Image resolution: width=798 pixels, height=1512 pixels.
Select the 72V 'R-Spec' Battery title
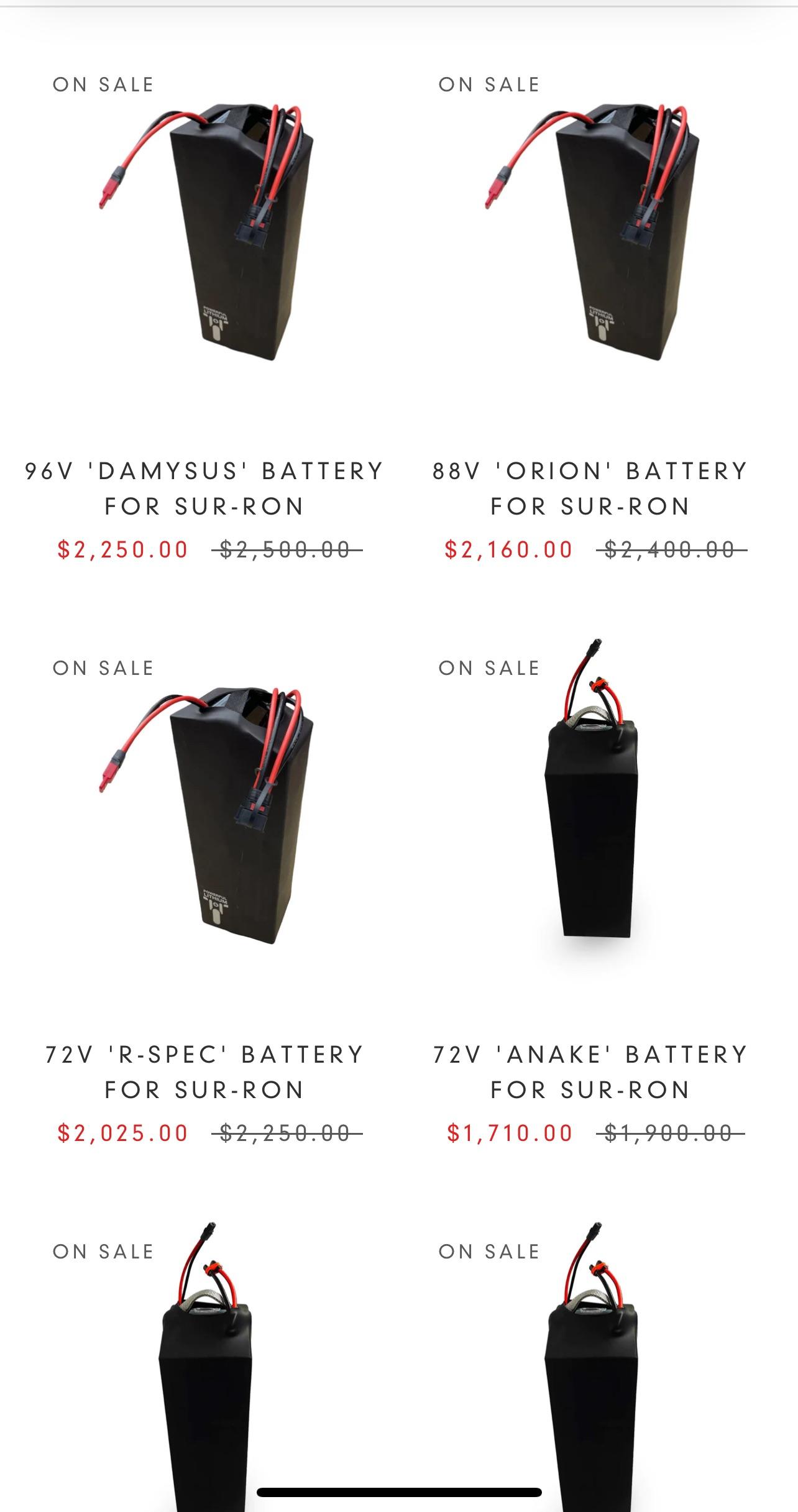pos(204,1072)
